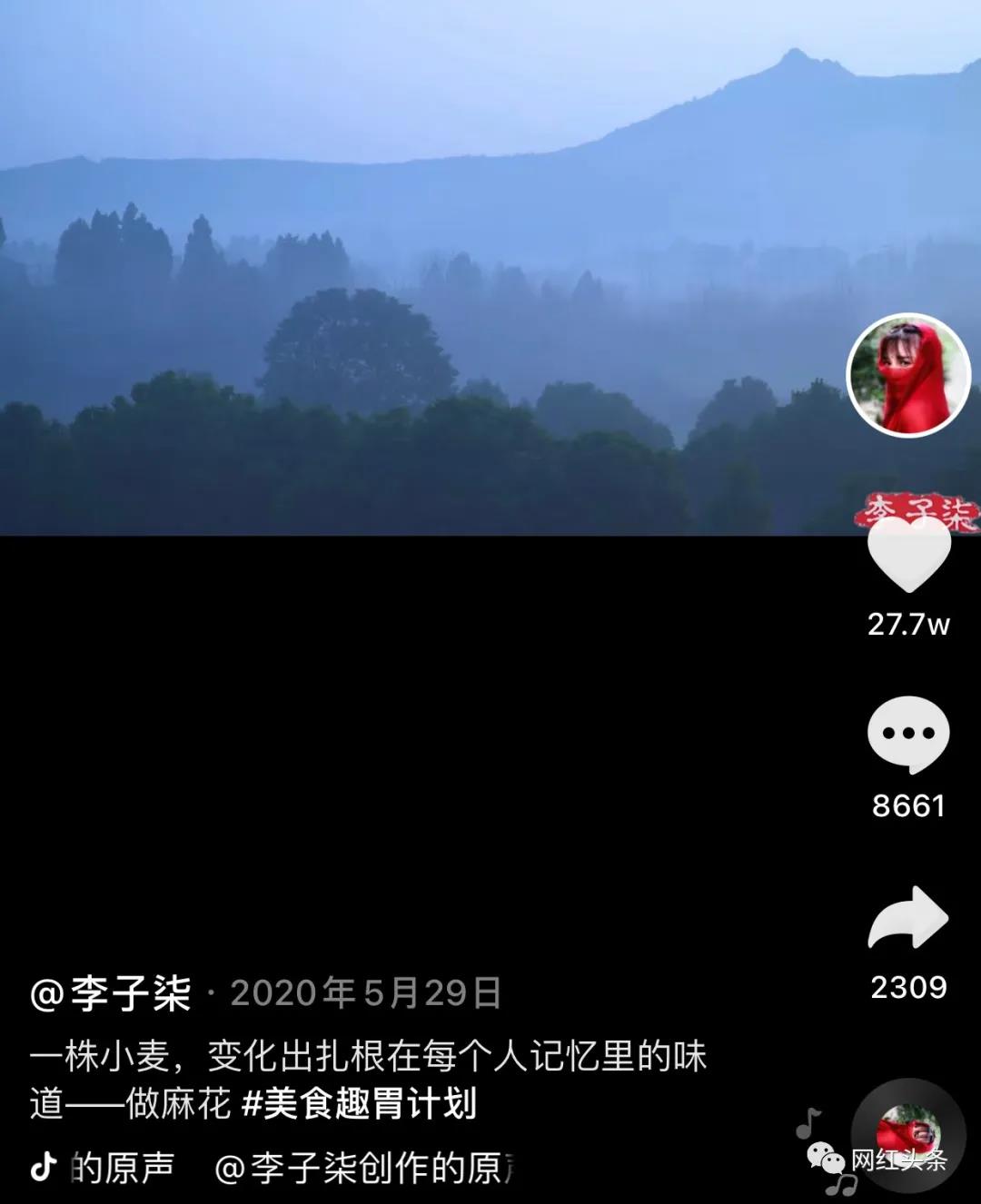The image size is (981, 1204).
Task: Open the #美食趣胃计划 hashtag
Action: (x=360, y=1104)
